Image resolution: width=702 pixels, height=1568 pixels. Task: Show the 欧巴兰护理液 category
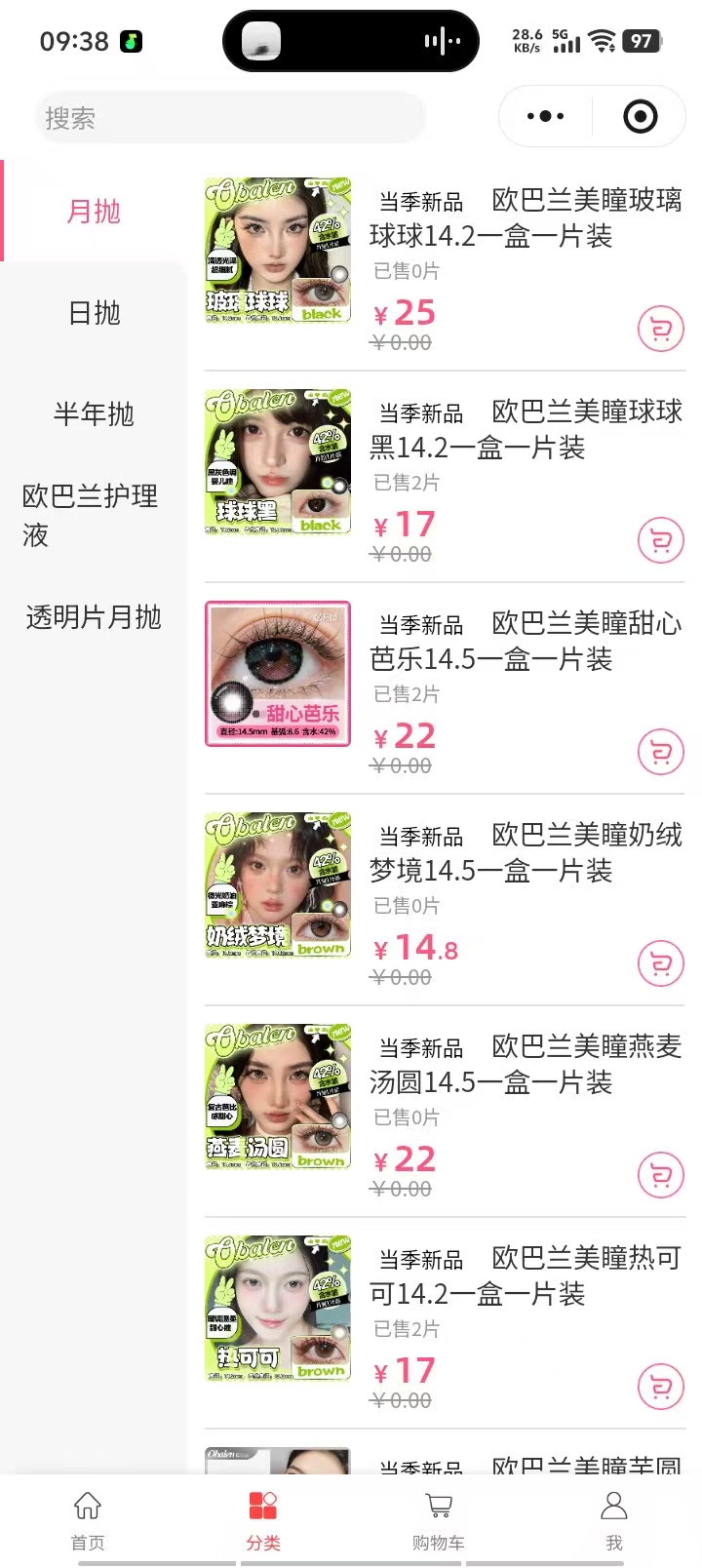[x=91, y=515]
